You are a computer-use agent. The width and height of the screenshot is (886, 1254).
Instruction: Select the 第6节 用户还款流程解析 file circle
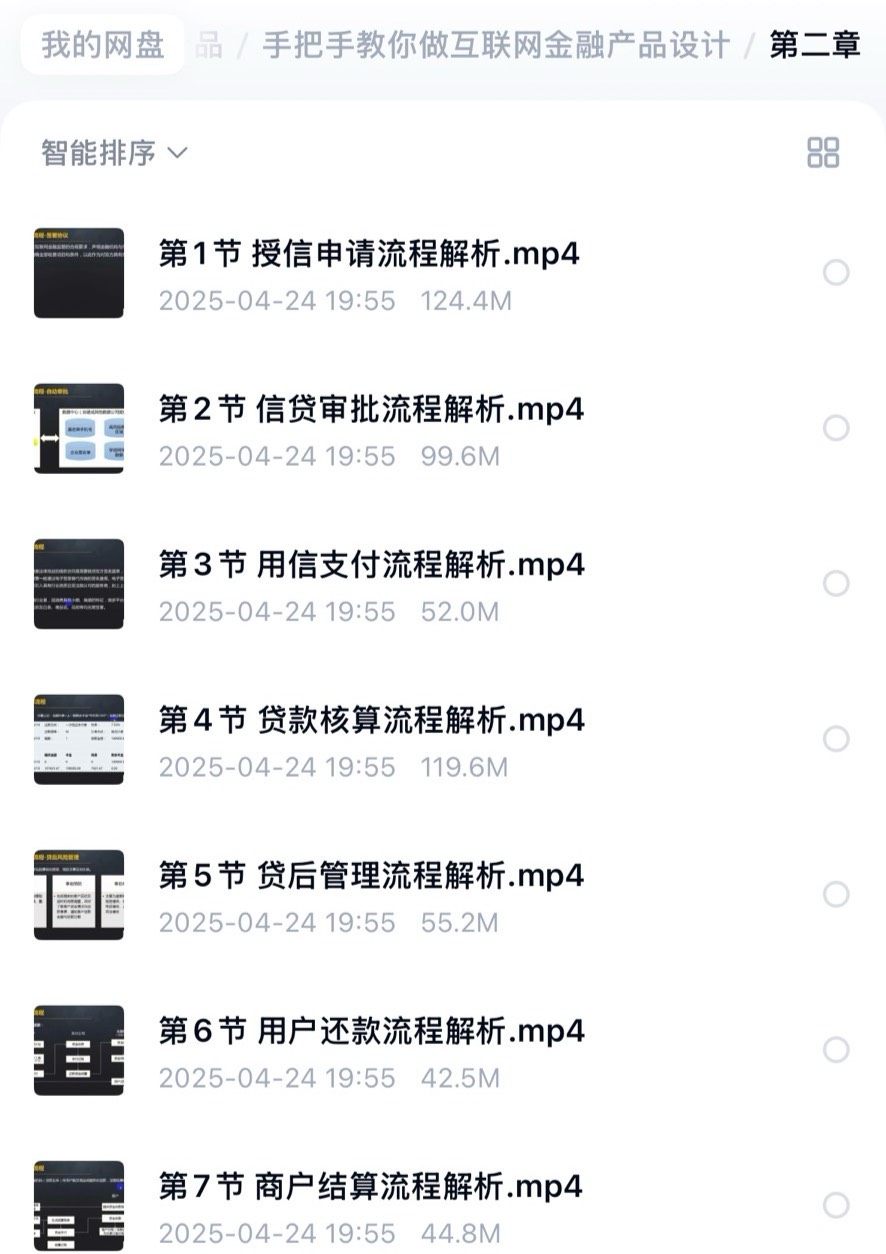pos(836,1050)
